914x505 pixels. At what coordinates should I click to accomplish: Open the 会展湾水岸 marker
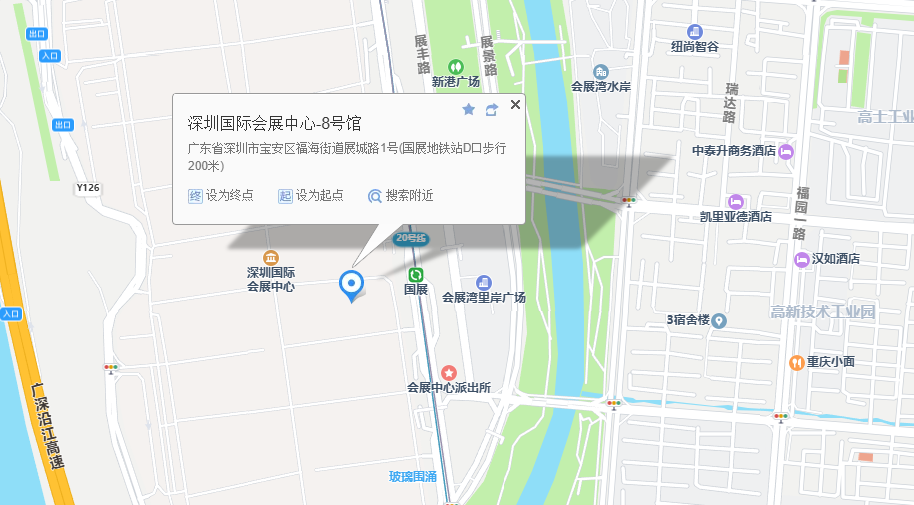(x=600, y=72)
